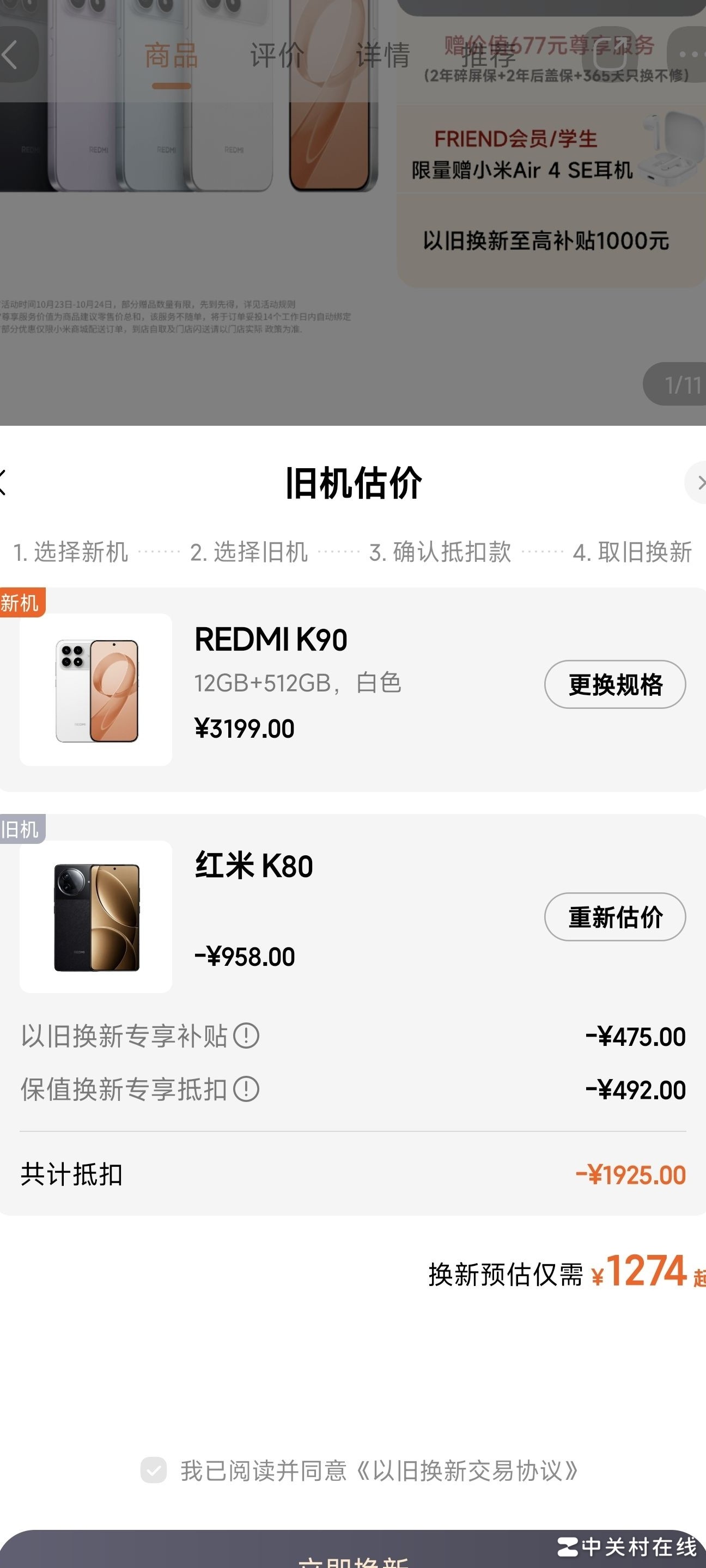Image resolution: width=706 pixels, height=1568 pixels.
Task: Toggle the 我已阅读并同意 agreement checkbox
Action: click(x=154, y=1470)
